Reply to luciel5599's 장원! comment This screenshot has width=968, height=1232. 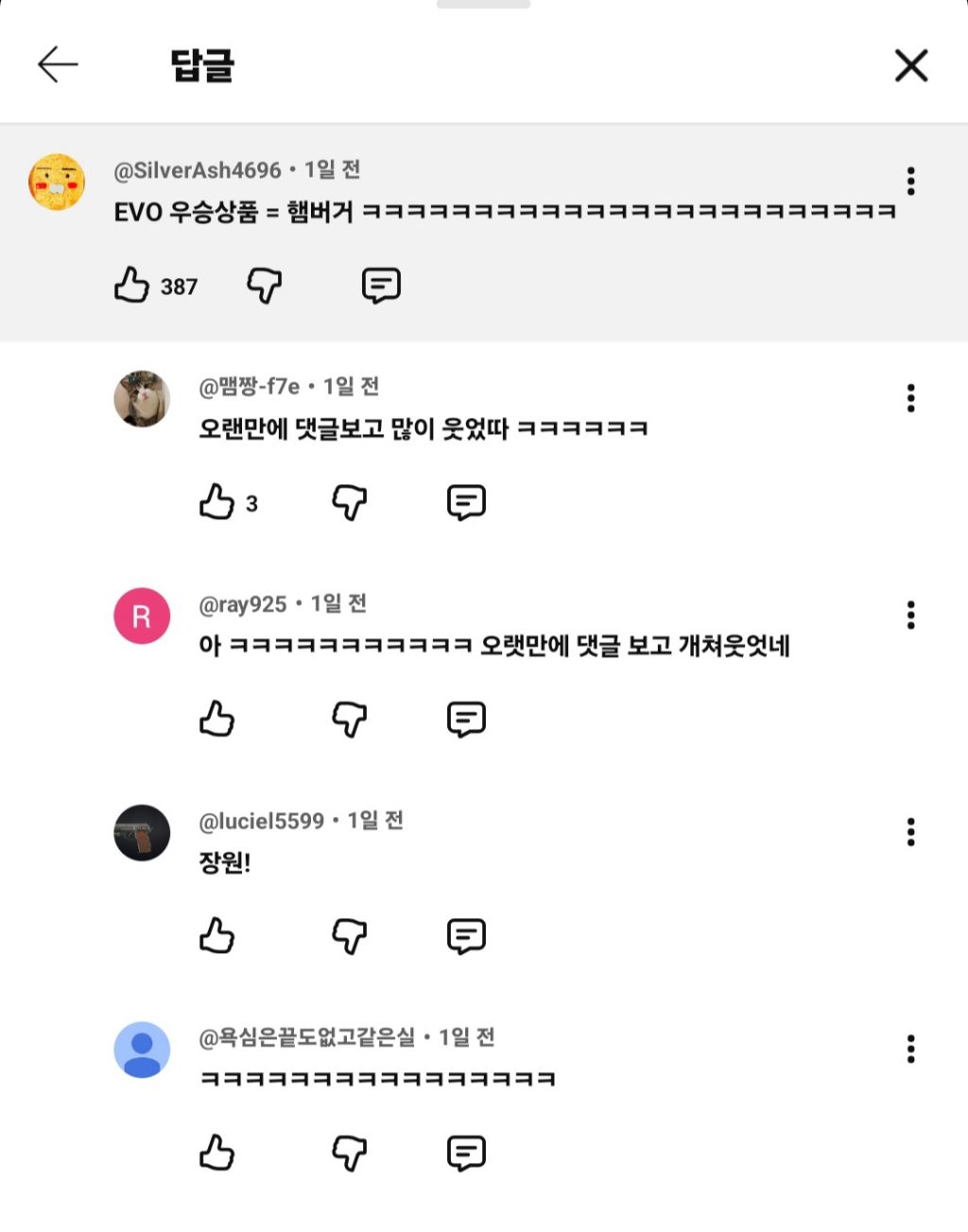[x=465, y=936]
